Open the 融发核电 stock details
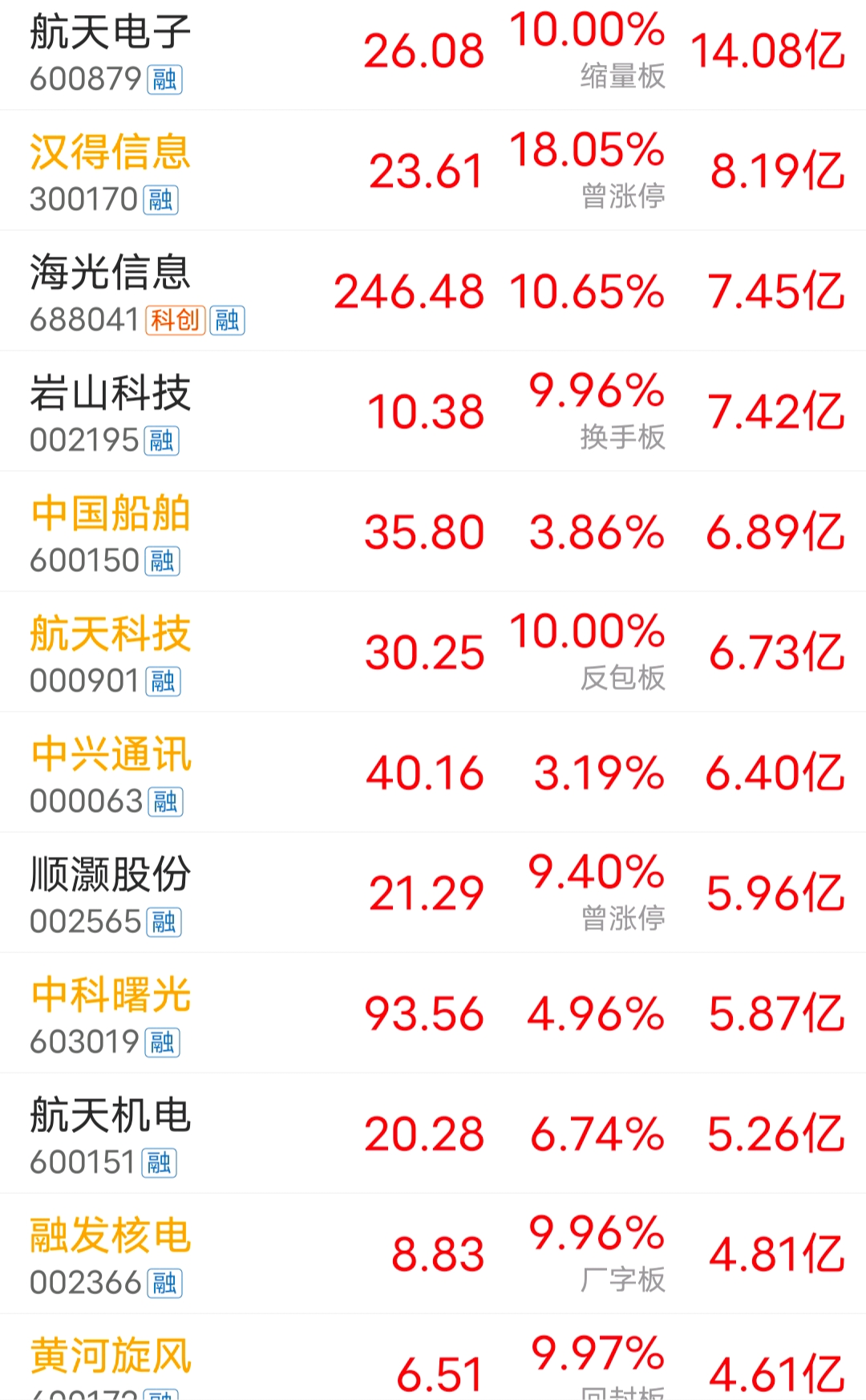Viewport: 866px width, 1400px height. (x=433, y=1254)
